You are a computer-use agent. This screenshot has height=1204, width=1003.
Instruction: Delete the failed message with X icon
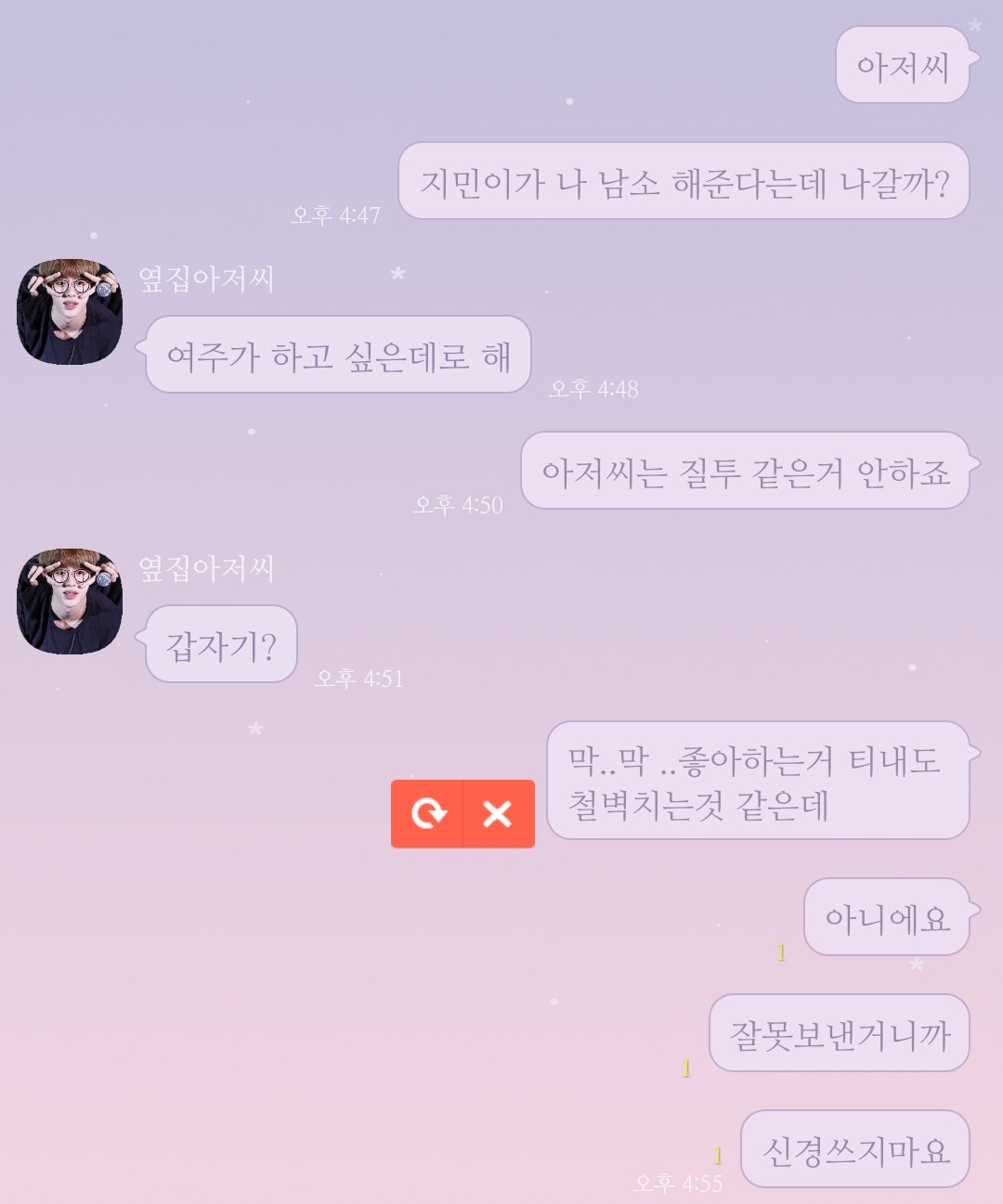click(x=498, y=814)
